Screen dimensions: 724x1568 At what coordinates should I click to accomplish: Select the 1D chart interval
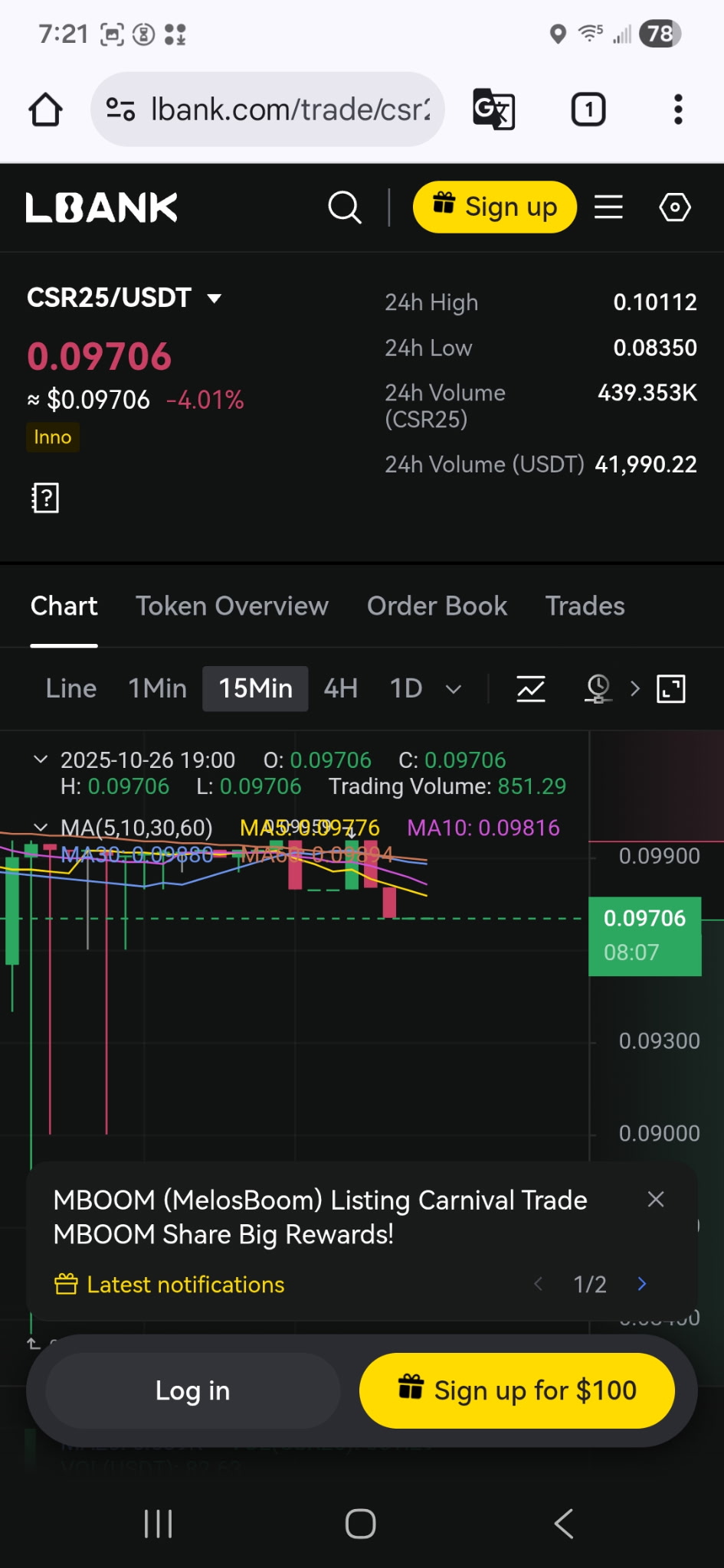(x=406, y=688)
